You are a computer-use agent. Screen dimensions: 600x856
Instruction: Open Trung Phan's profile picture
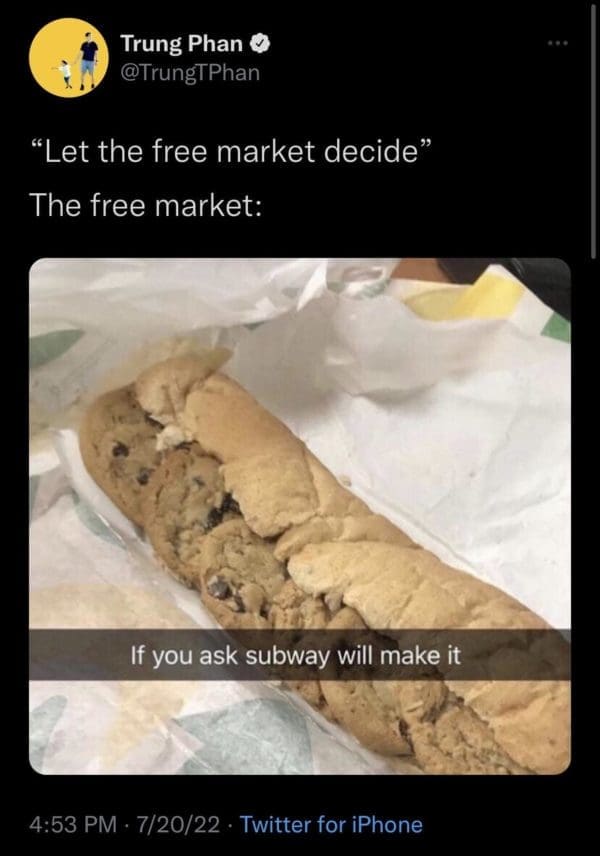69,57
